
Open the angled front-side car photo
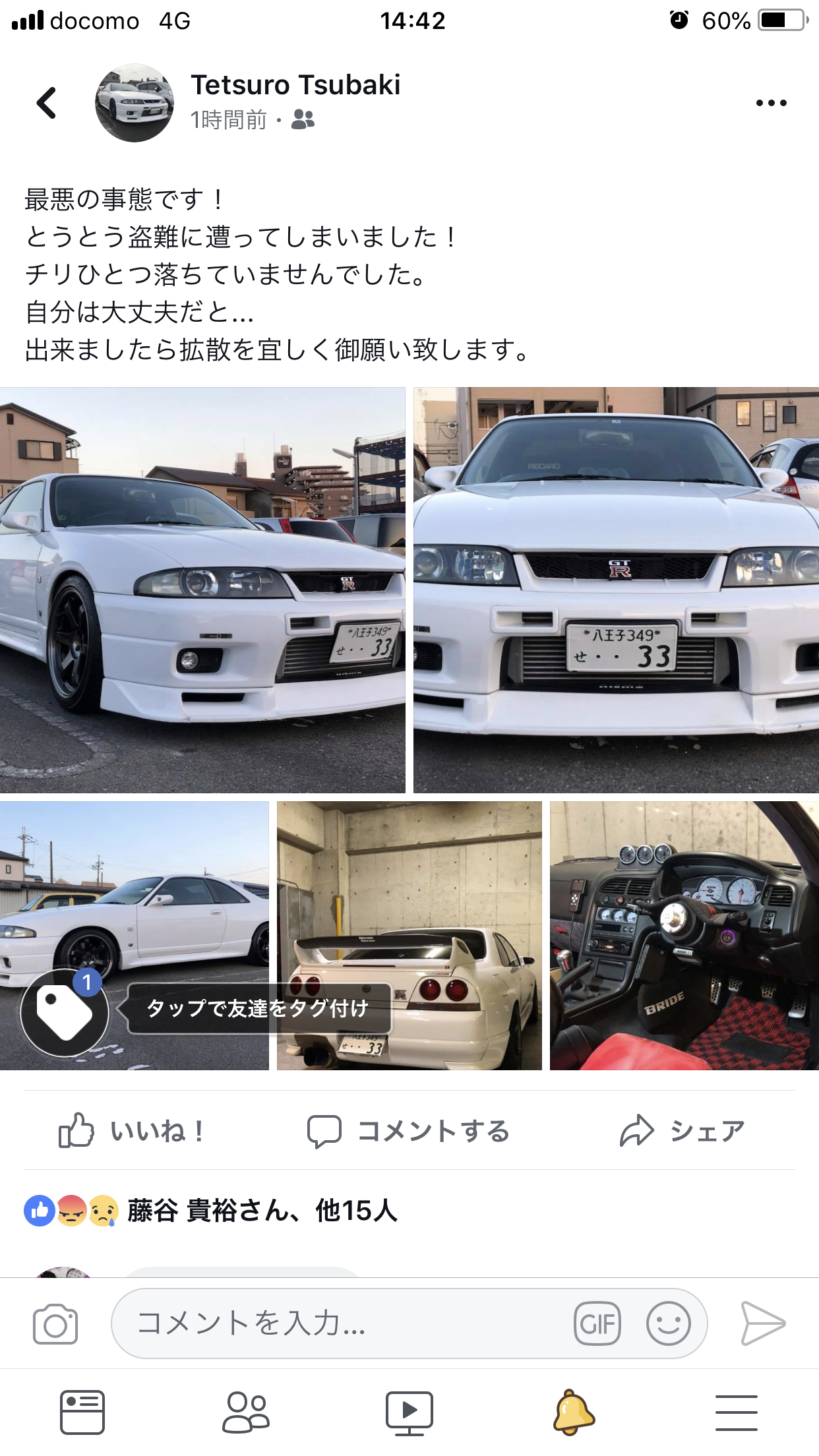pos(202,590)
